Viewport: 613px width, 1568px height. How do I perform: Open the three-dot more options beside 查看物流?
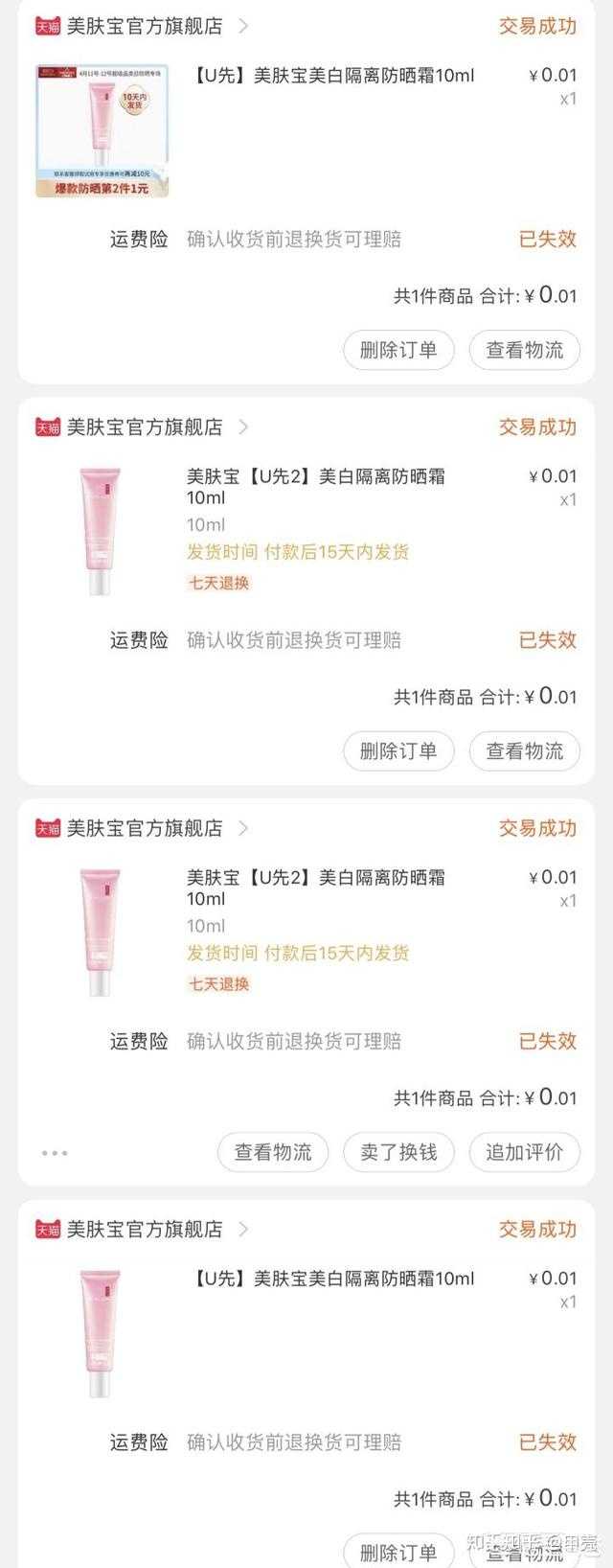coord(55,1153)
